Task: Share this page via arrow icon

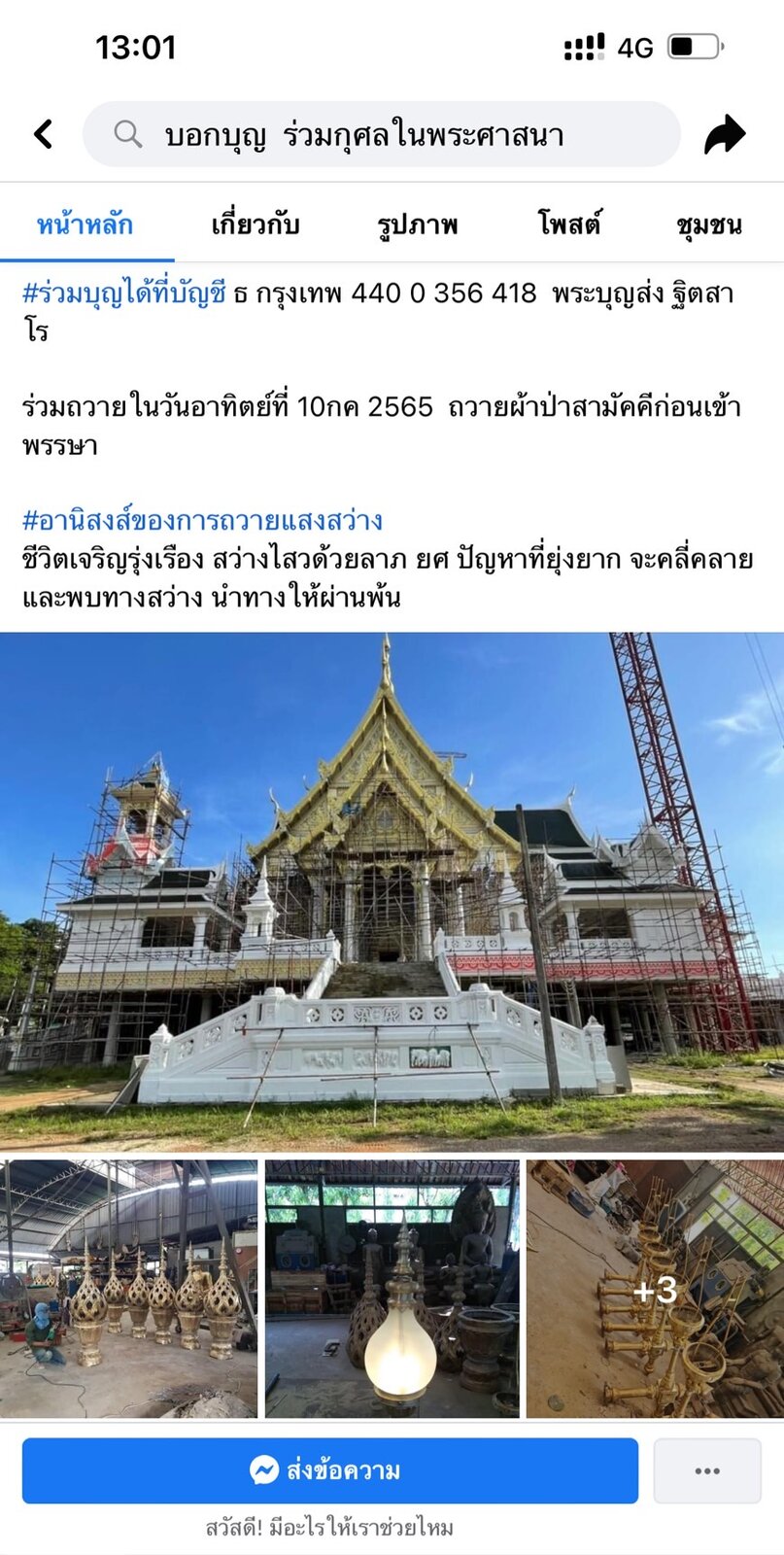Action: coord(725,134)
